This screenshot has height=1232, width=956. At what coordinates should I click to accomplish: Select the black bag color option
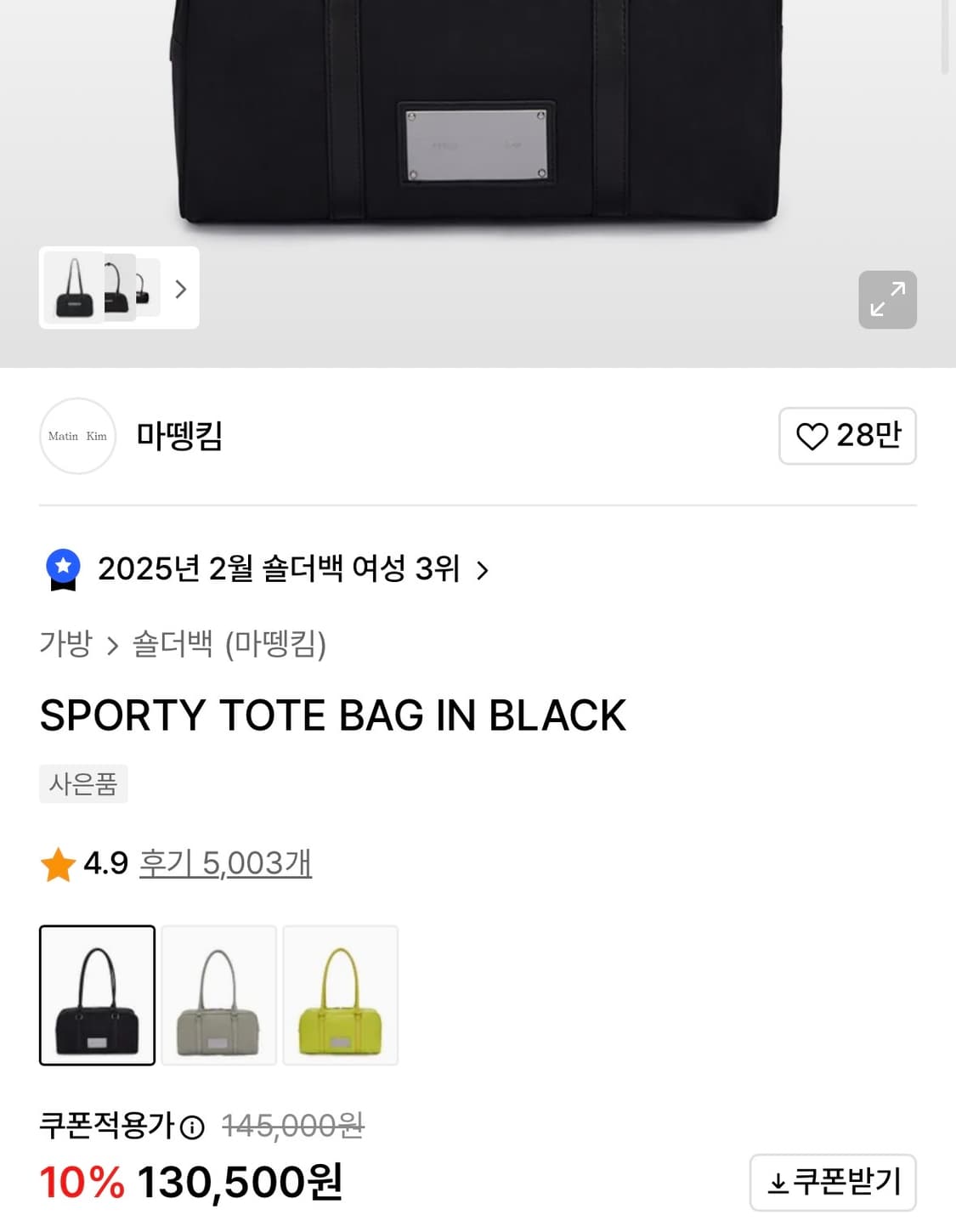(x=97, y=996)
